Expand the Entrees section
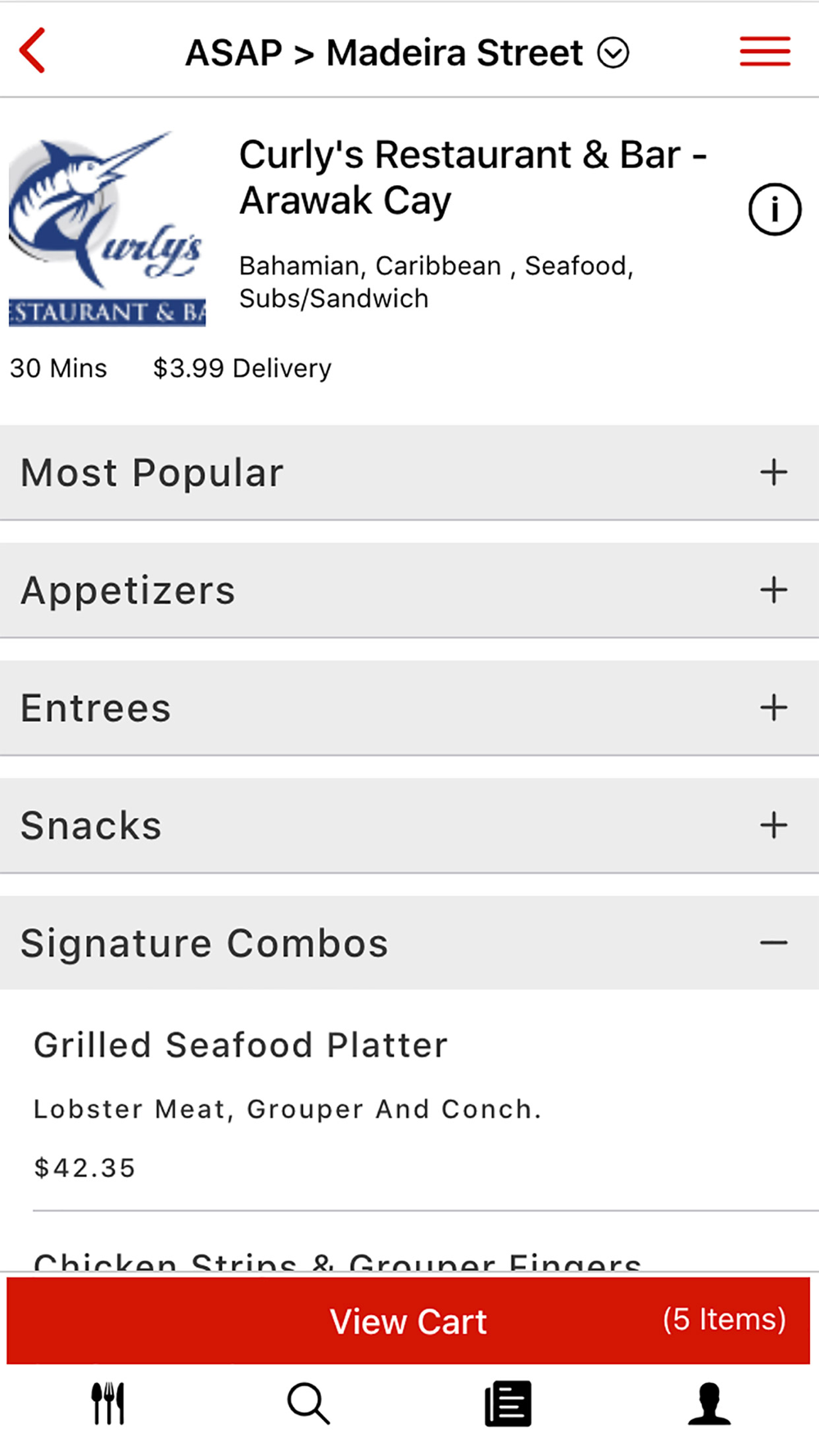Viewport: 819px width, 1456px height. [409, 708]
